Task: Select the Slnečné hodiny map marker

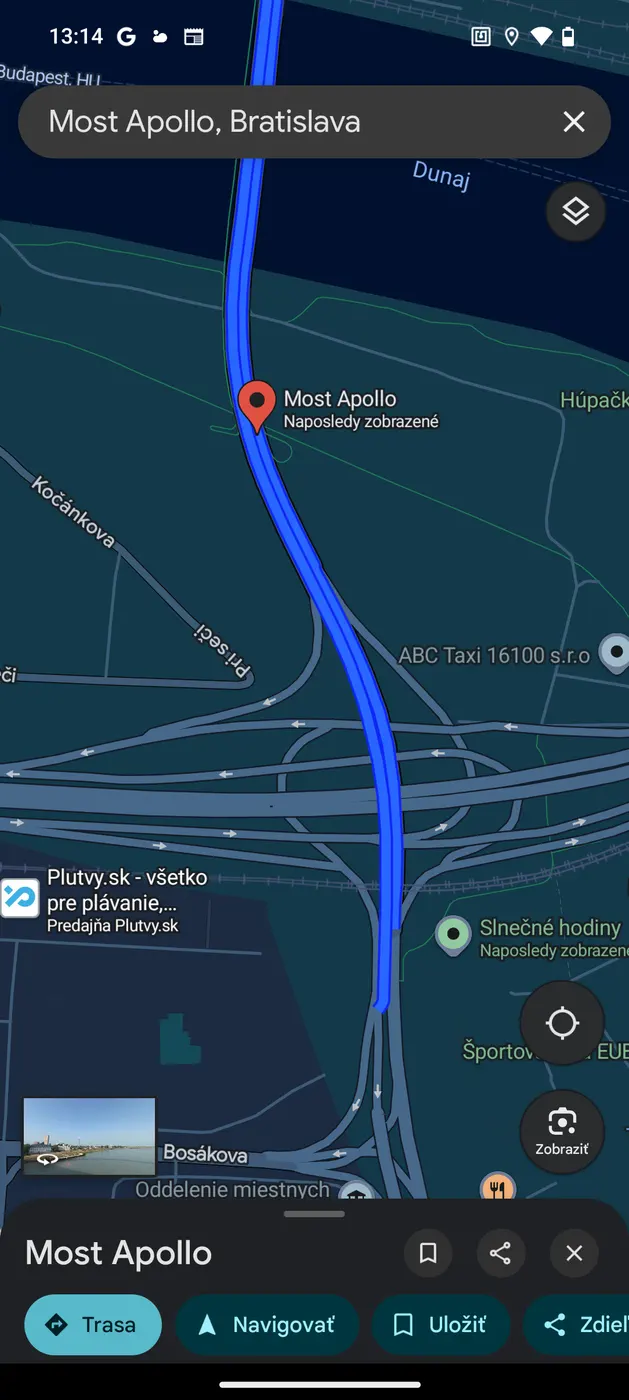Action: click(454, 935)
